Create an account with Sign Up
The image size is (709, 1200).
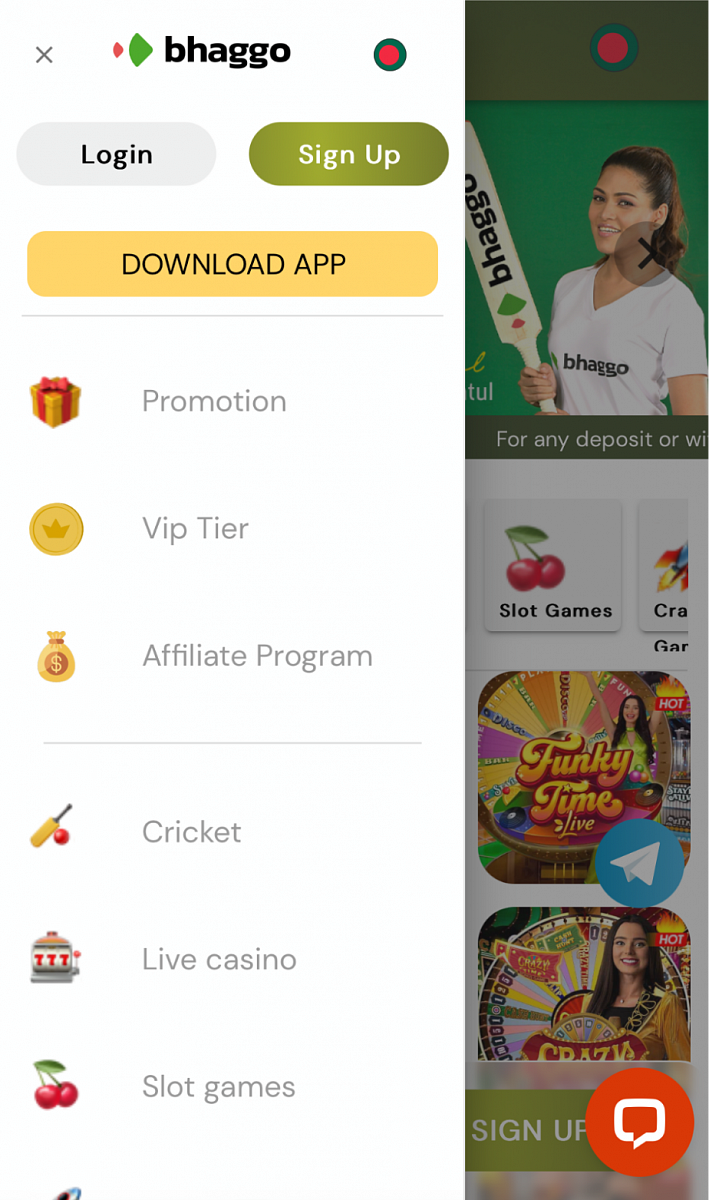pos(348,154)
